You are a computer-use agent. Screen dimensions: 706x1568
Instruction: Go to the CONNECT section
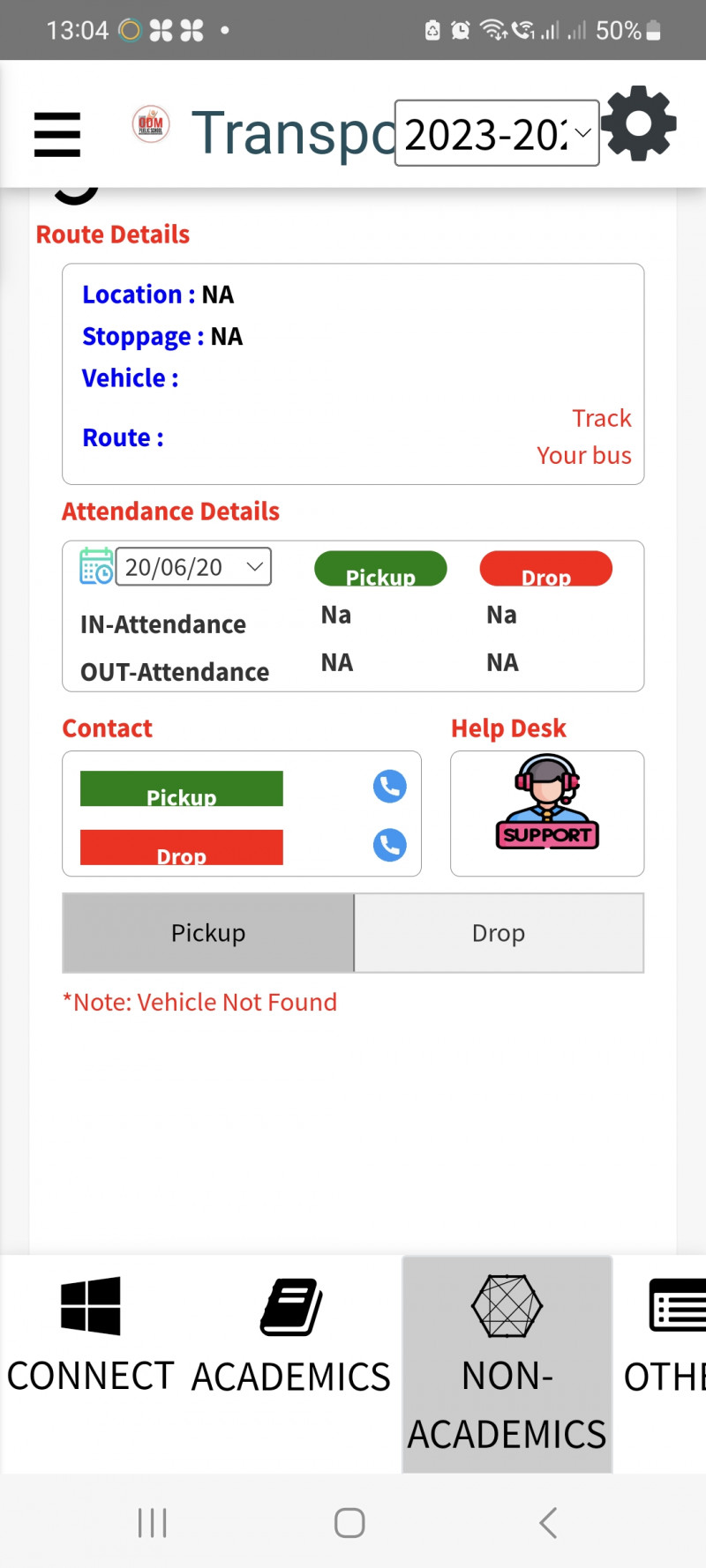tap(90, 1337)
